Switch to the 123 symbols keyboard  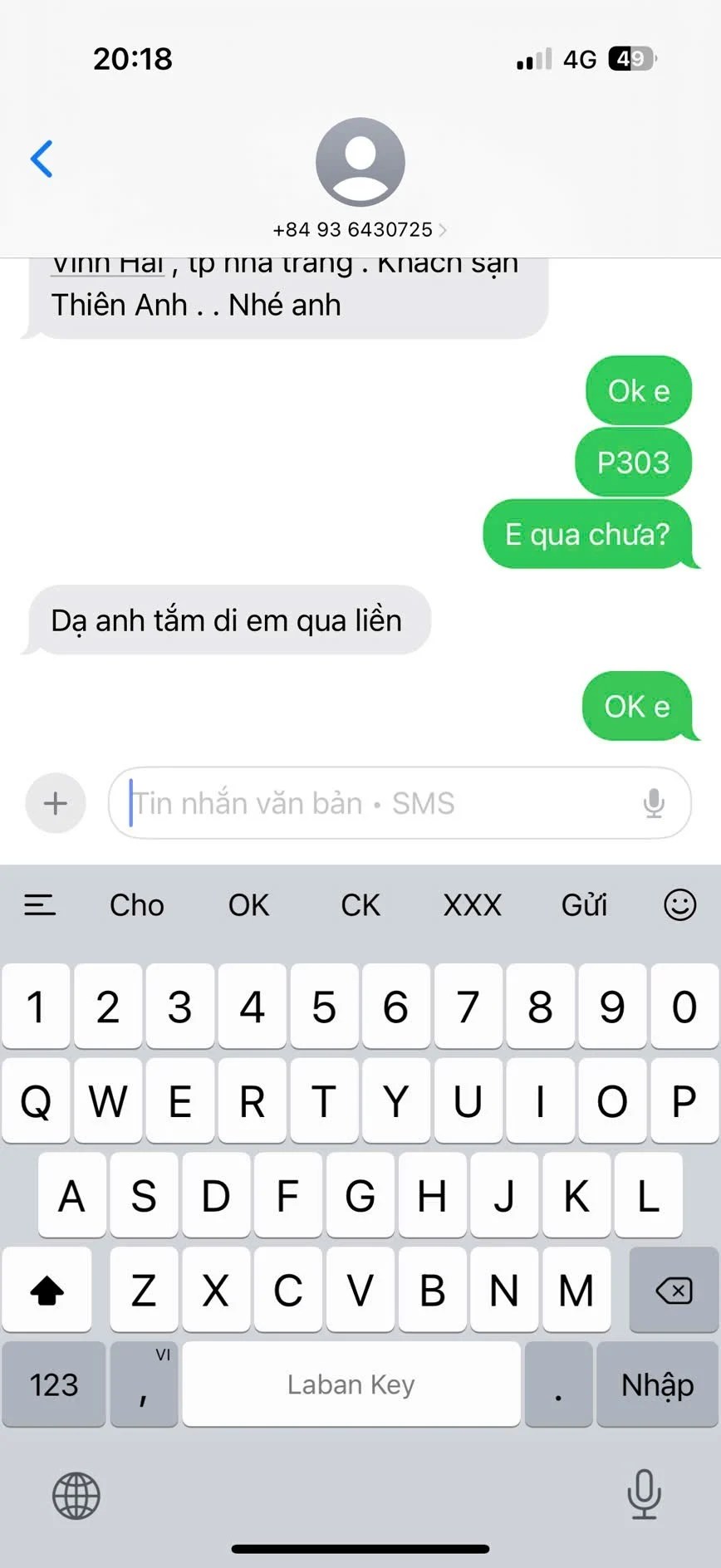pos(54,1384)
